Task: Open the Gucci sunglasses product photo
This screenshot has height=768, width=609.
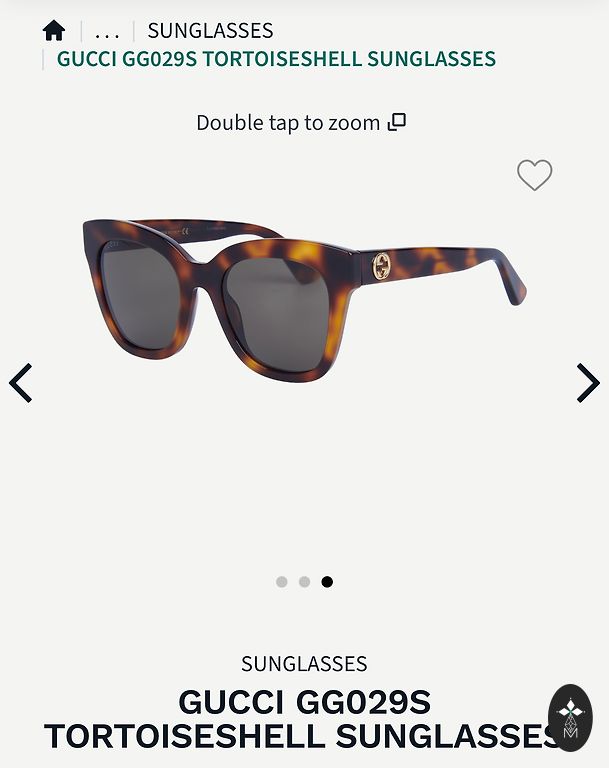Action: pos(304,300)
